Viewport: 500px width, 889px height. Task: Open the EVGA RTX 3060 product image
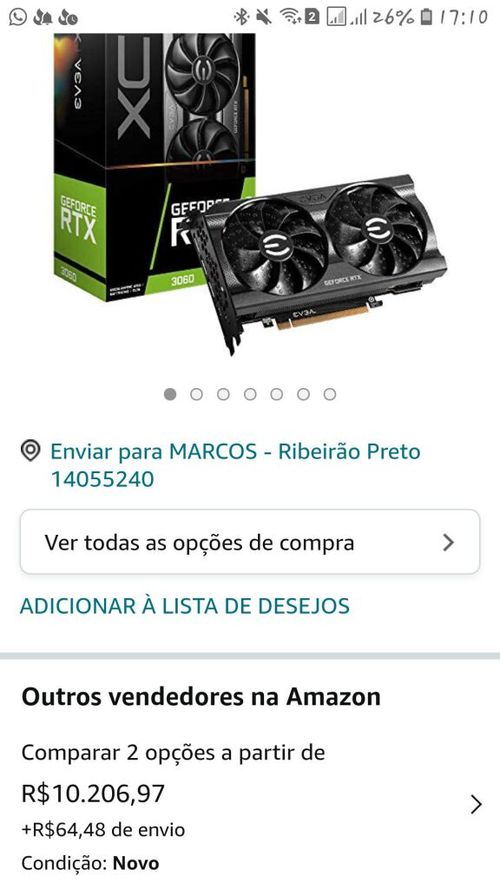coord(250,194)
